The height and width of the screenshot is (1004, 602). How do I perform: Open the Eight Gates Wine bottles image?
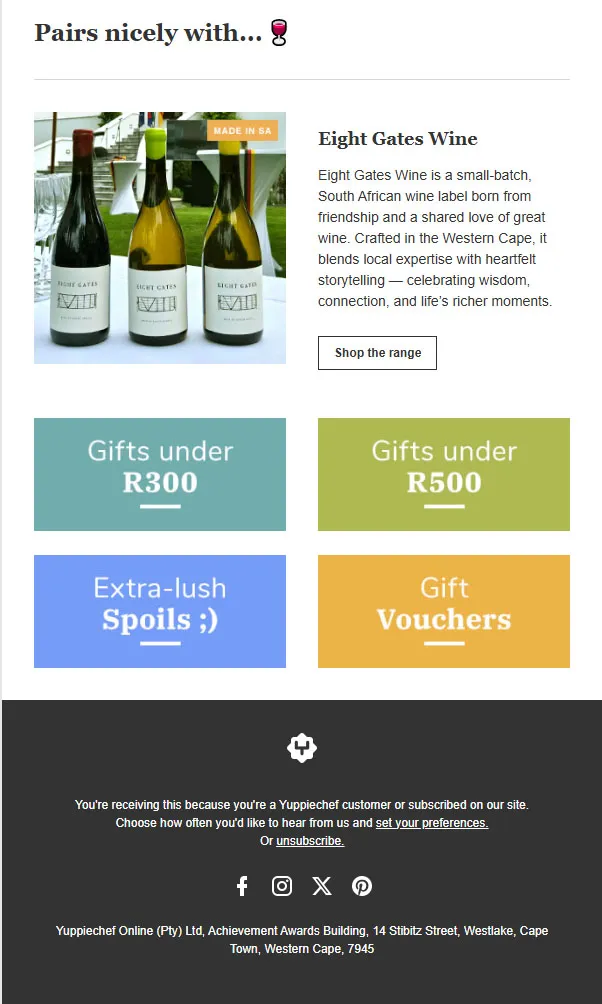160,238
